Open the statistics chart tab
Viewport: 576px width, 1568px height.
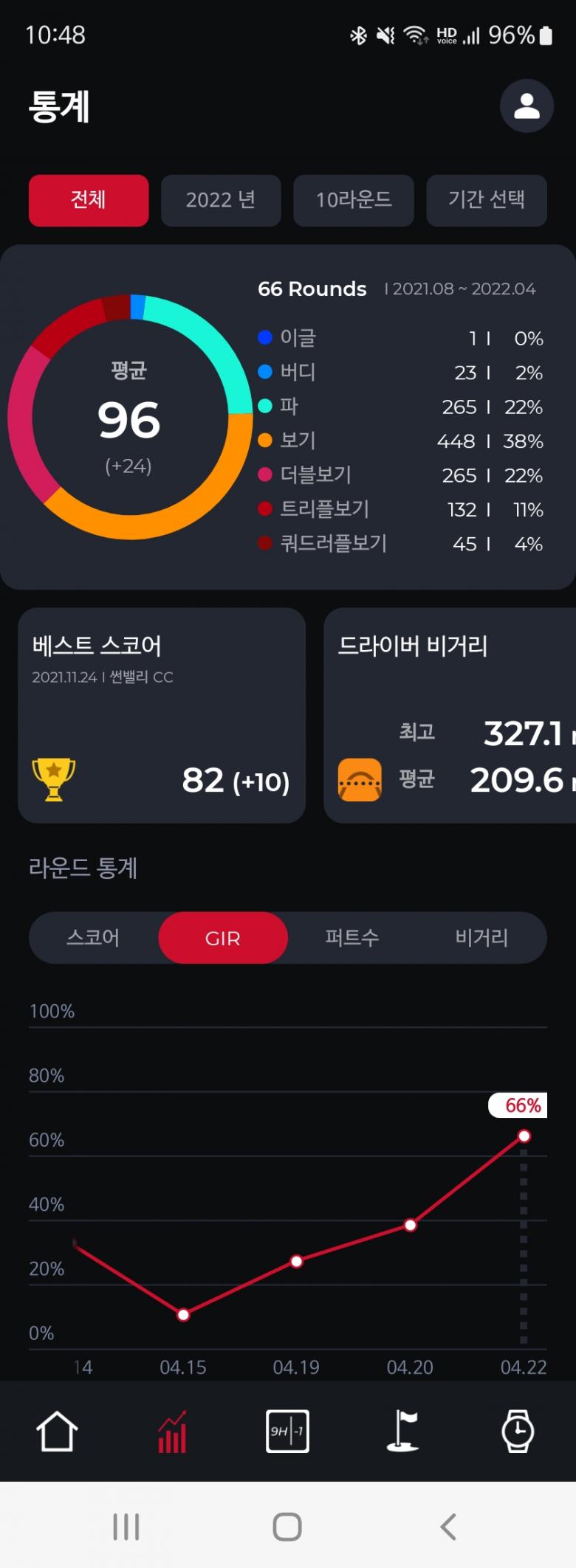172,1431
